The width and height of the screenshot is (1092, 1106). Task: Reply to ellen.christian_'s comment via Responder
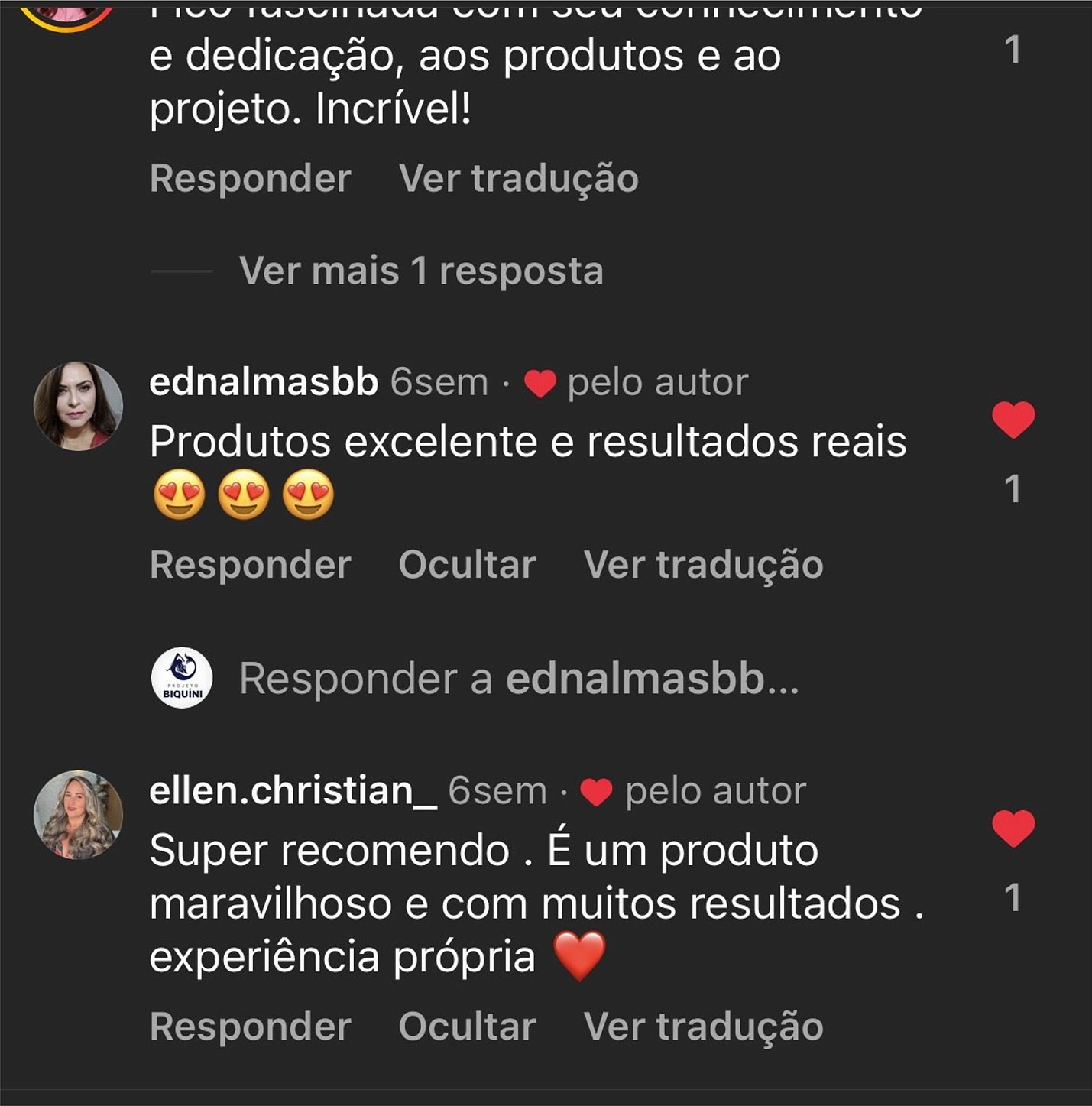pyautogui.click(x=250, y=1027)
